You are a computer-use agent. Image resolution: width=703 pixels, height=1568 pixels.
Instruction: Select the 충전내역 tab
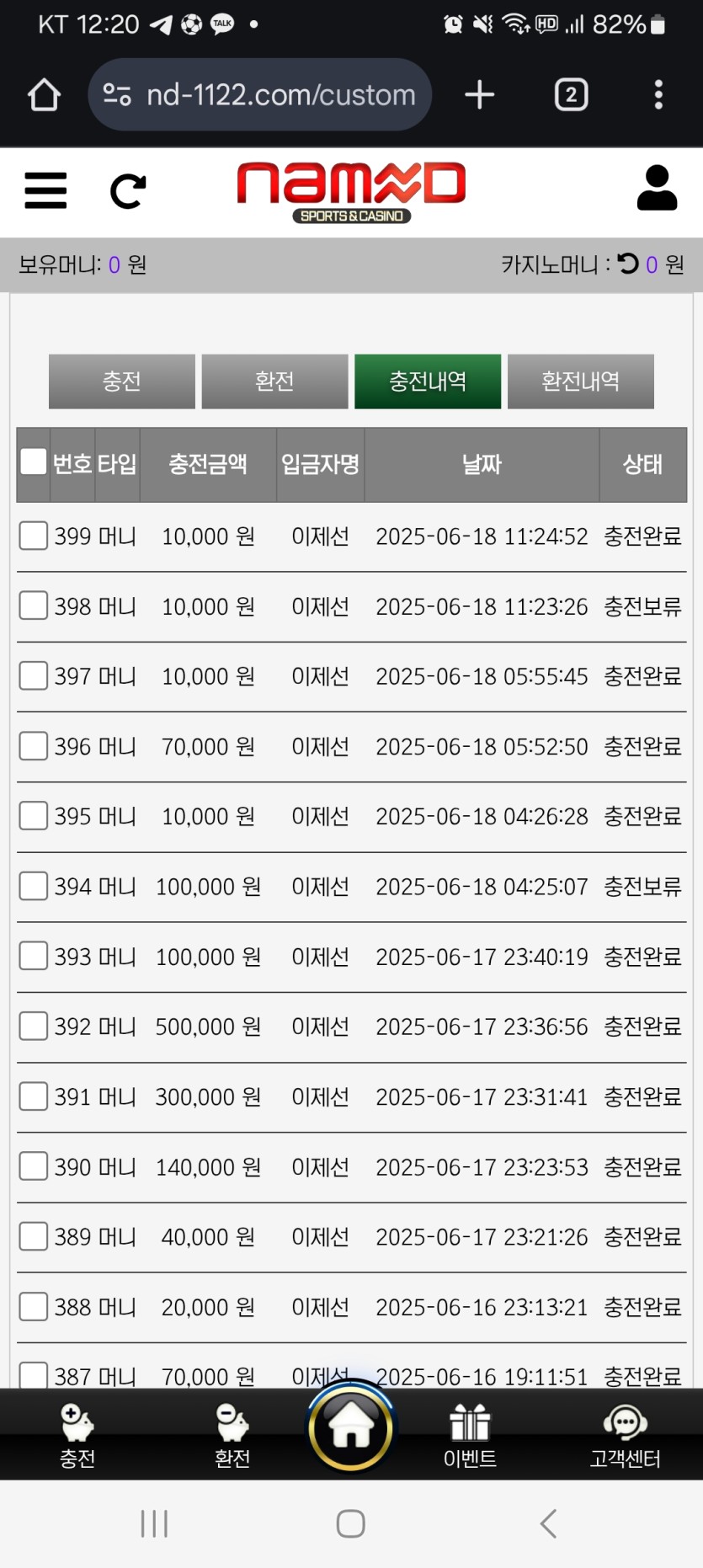428,381
